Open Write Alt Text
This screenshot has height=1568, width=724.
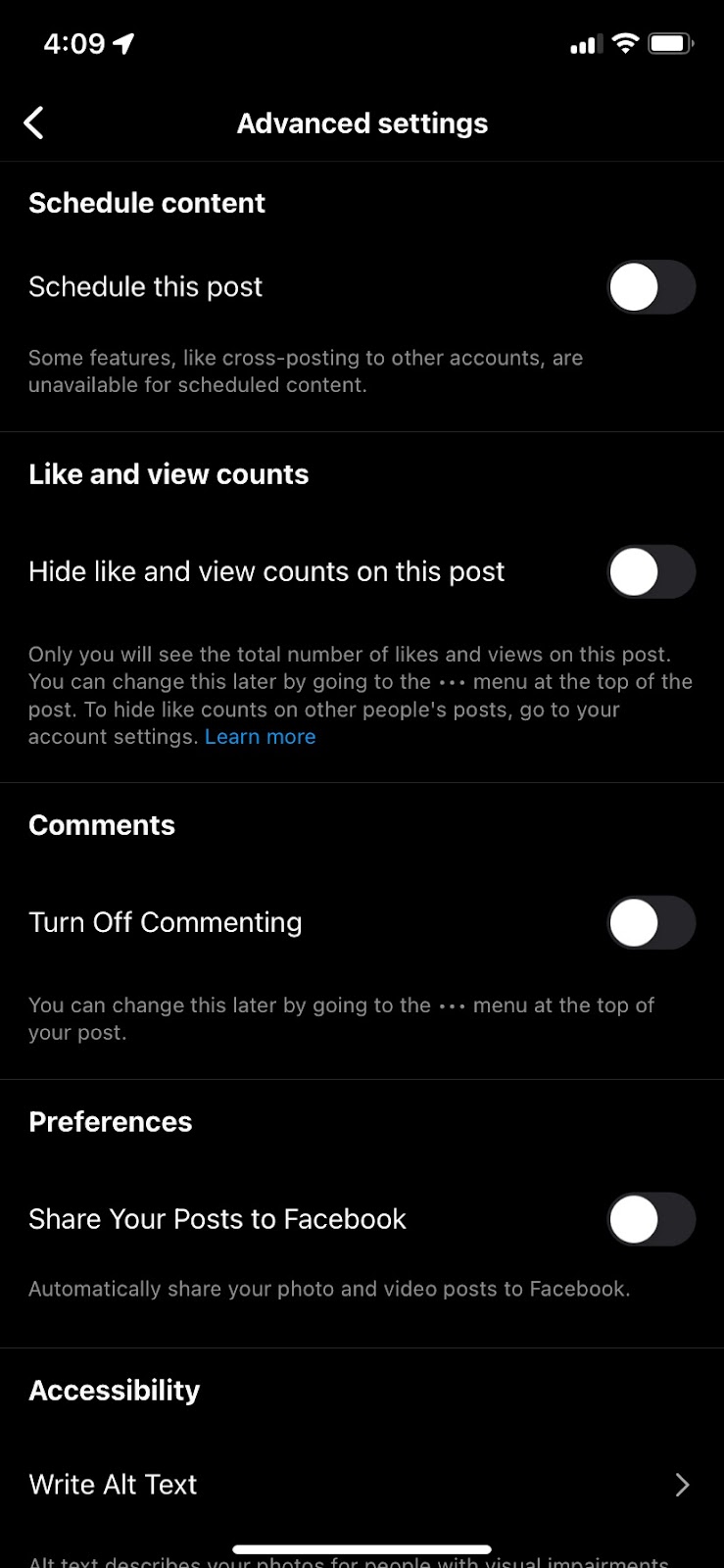[x=361, y=1485]
